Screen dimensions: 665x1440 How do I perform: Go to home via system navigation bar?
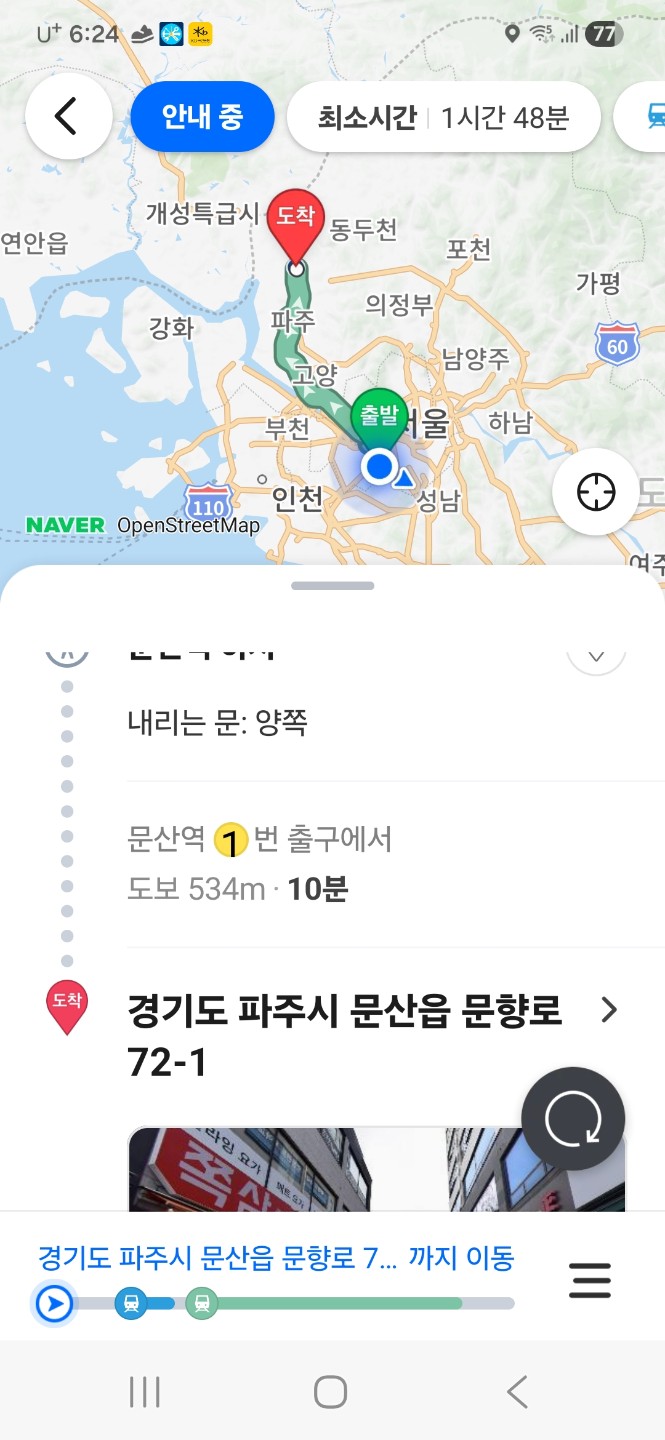(330, 1391)
